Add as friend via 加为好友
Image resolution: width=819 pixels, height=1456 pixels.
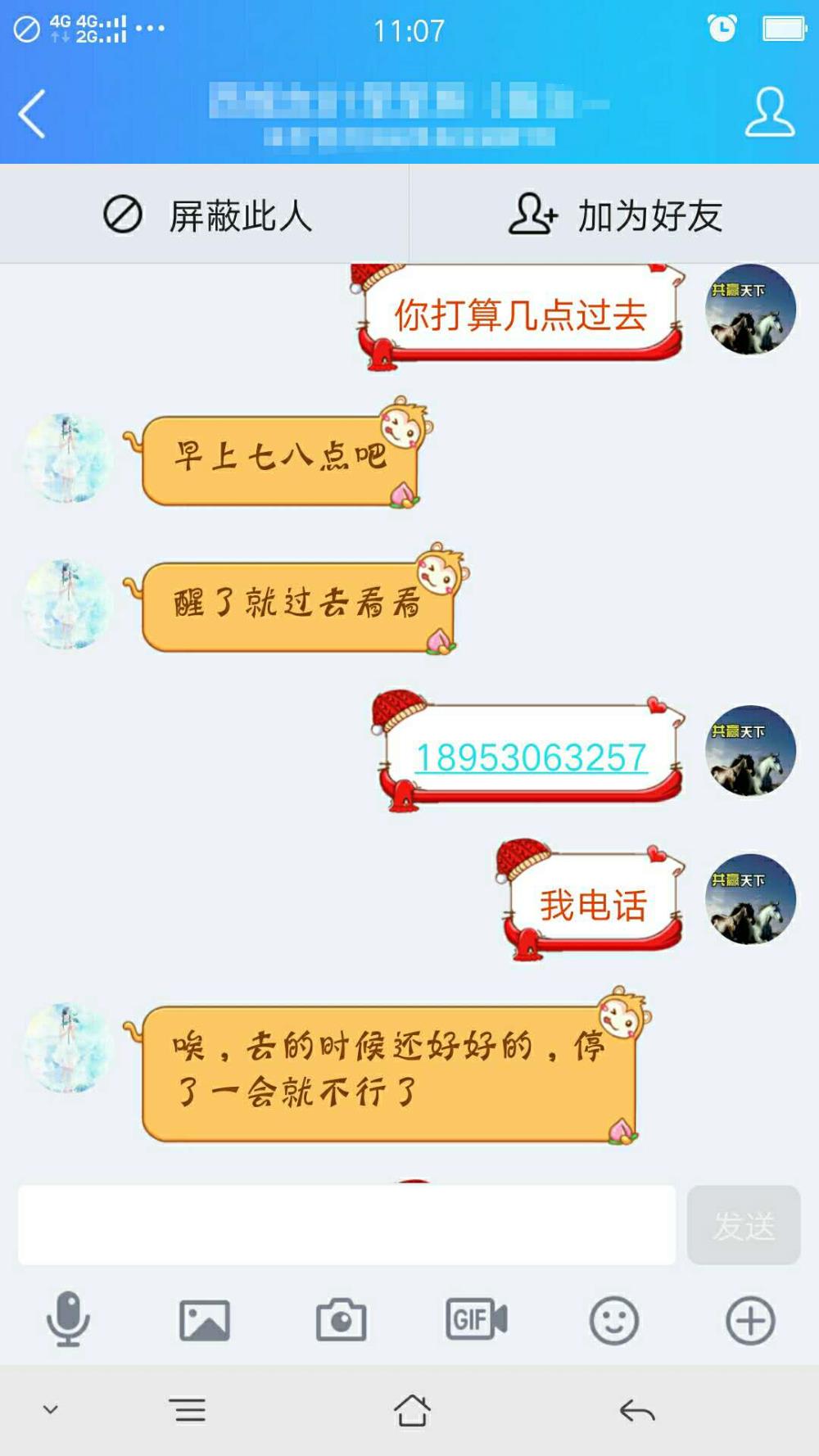[x=614, y=215]
